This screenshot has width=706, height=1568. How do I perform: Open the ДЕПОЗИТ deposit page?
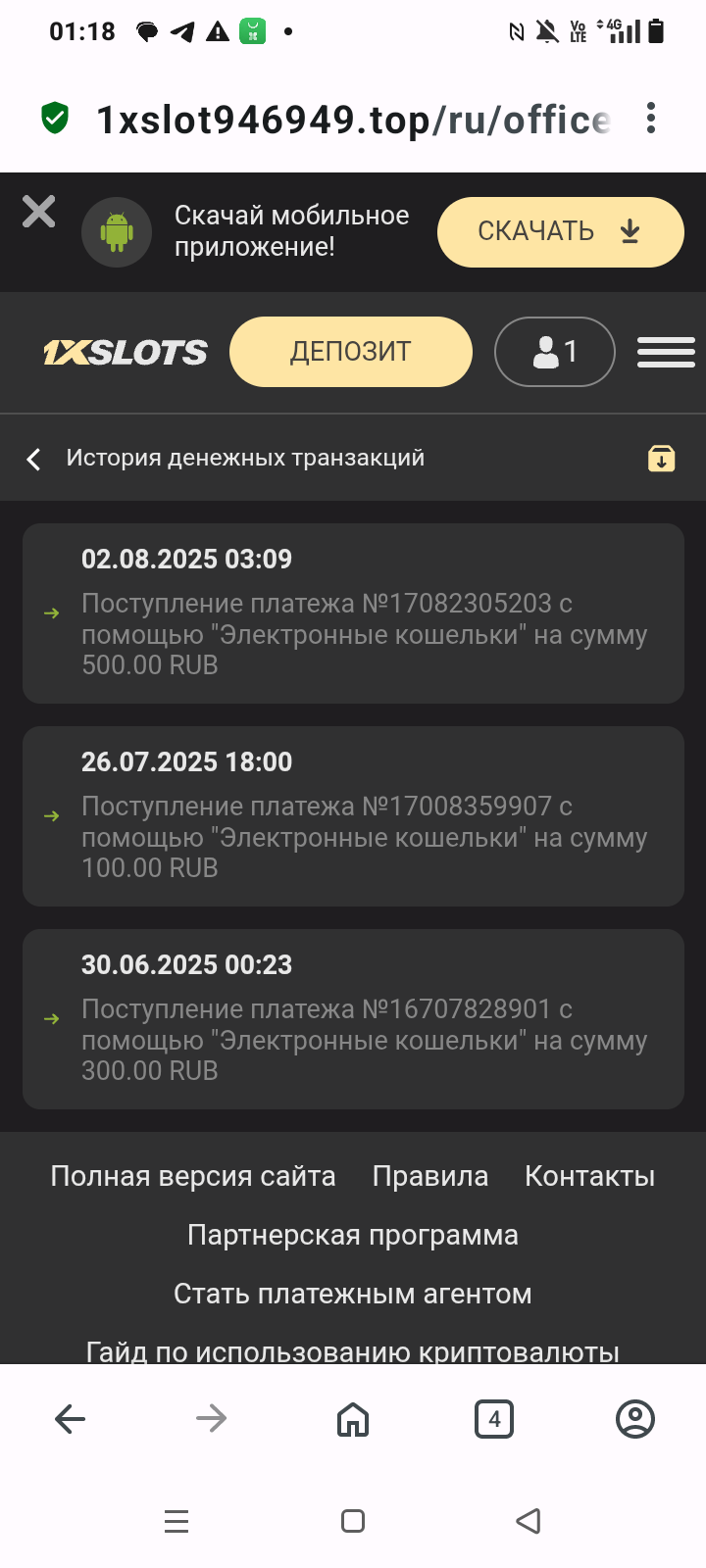350,352
